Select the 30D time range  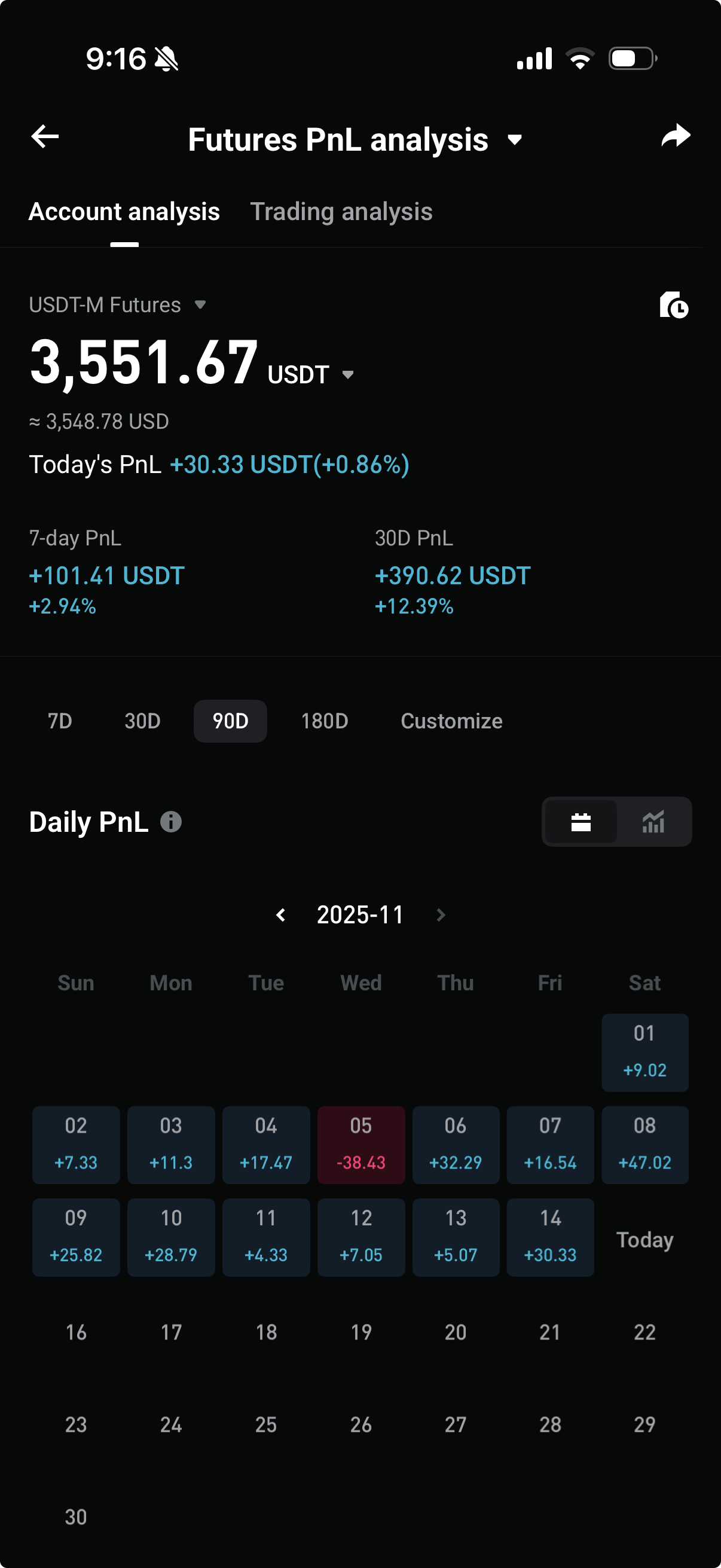[142, 721]
